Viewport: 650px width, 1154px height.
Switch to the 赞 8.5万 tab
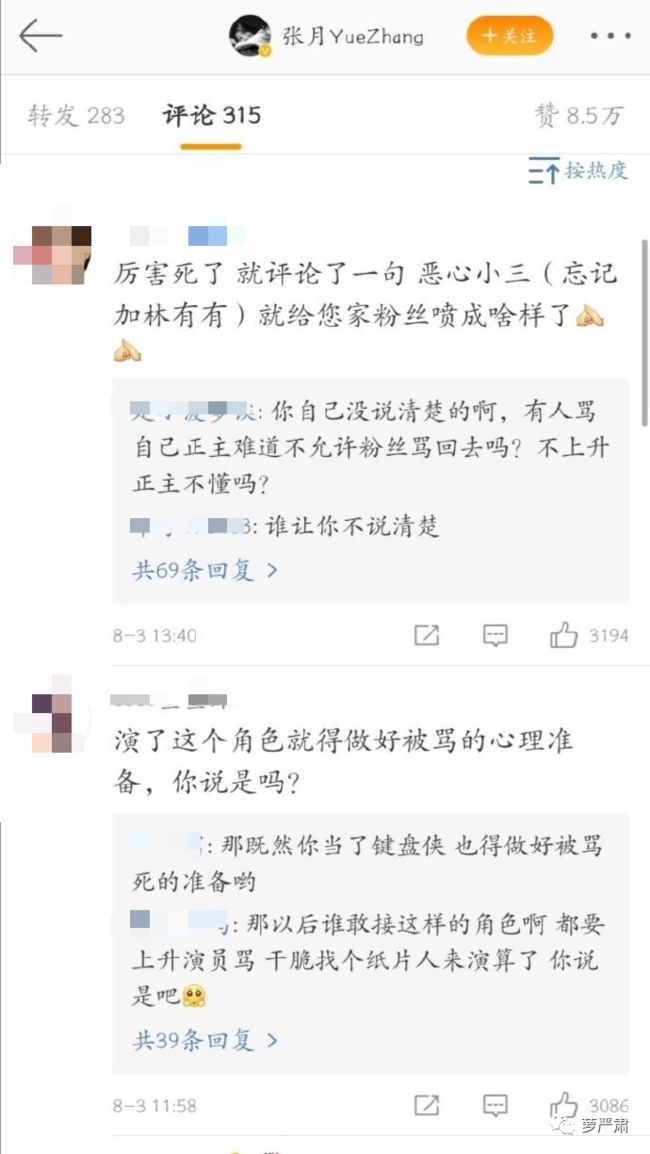pyautogui.click(x=579, y=116)
